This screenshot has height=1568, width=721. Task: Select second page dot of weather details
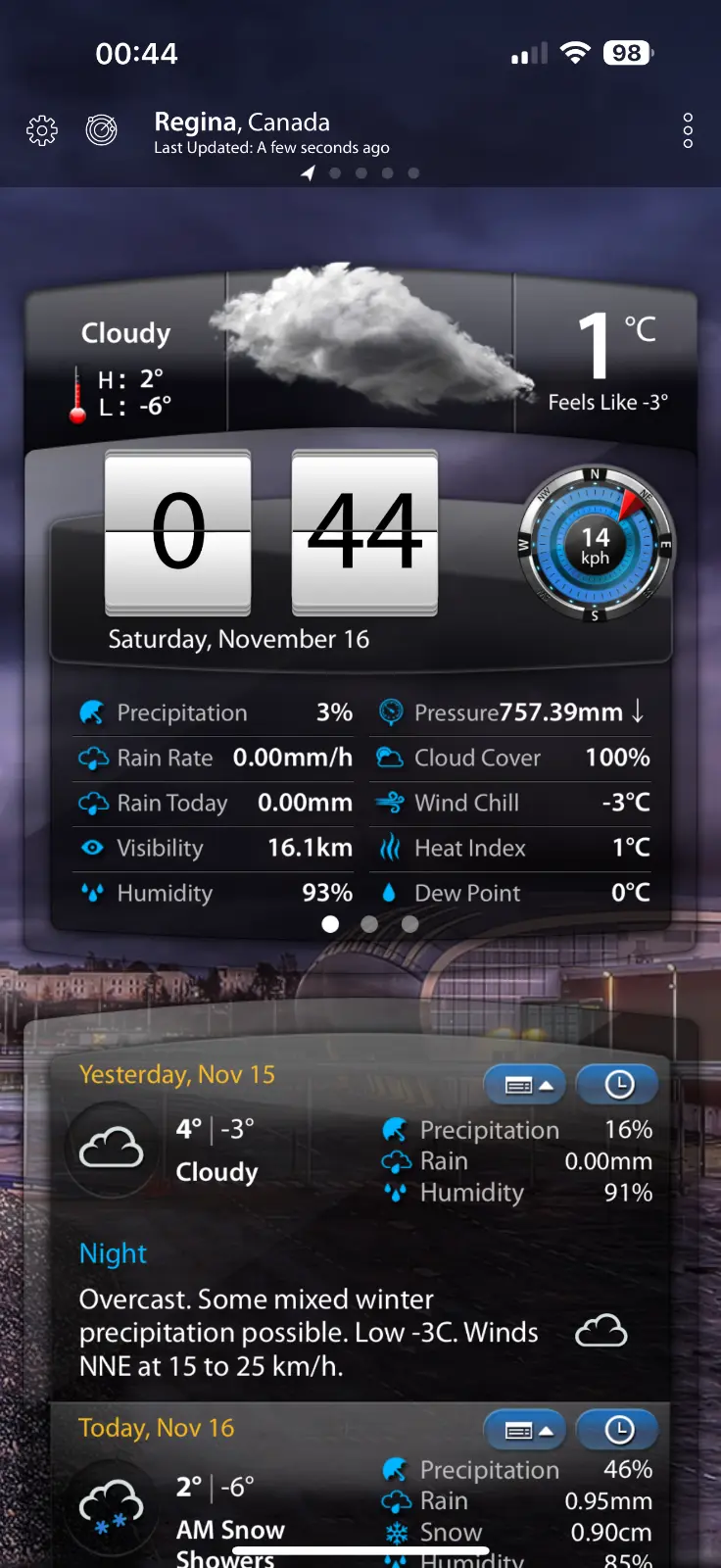coord(369,924)
